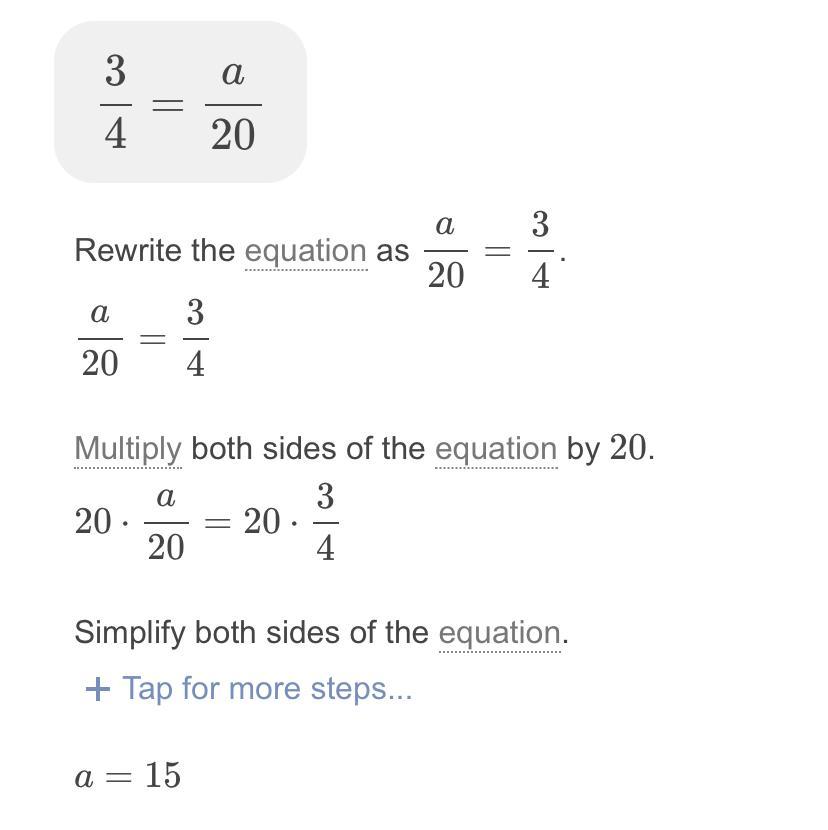
Task: Open the 'Multiply' glossary link
Action: (128, 449)
